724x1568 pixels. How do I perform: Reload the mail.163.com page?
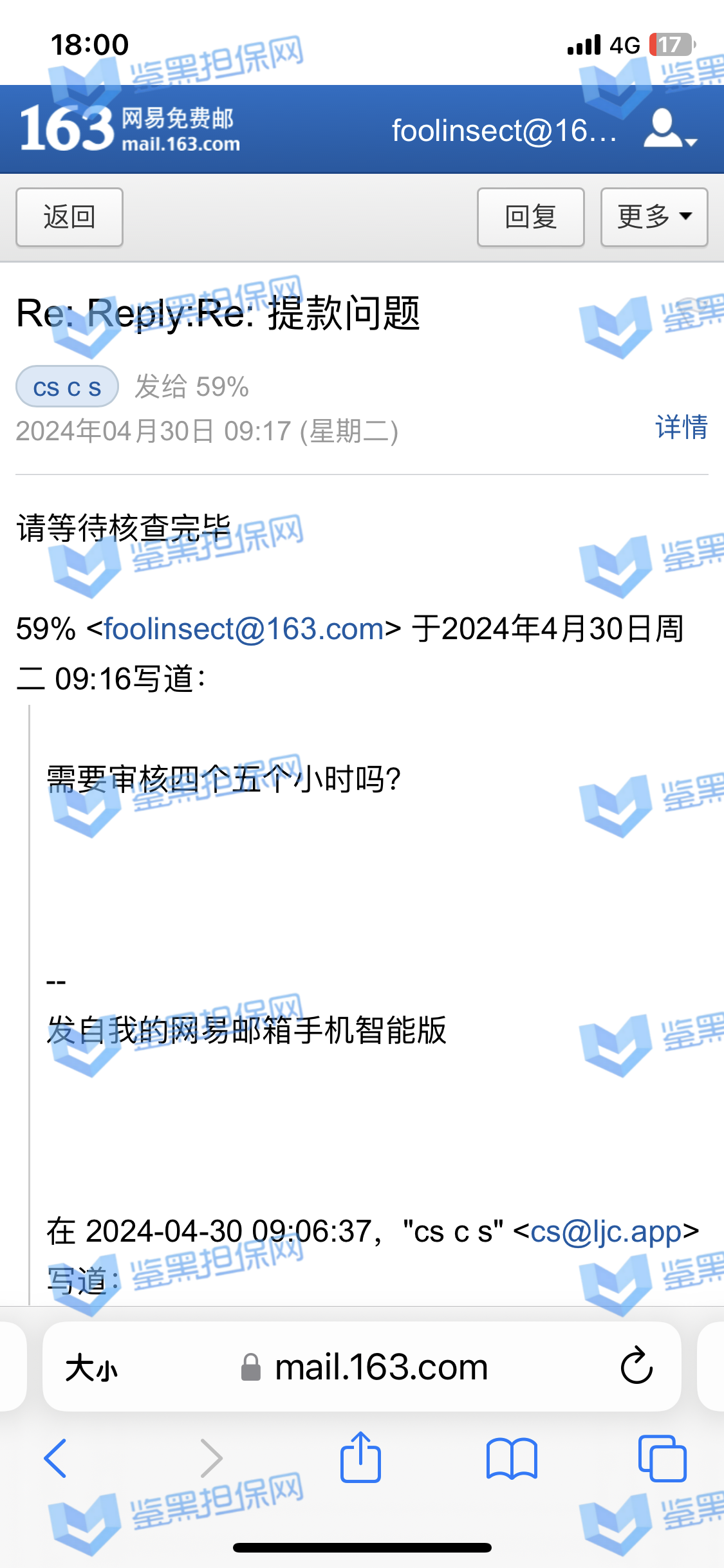(636, 1366)
